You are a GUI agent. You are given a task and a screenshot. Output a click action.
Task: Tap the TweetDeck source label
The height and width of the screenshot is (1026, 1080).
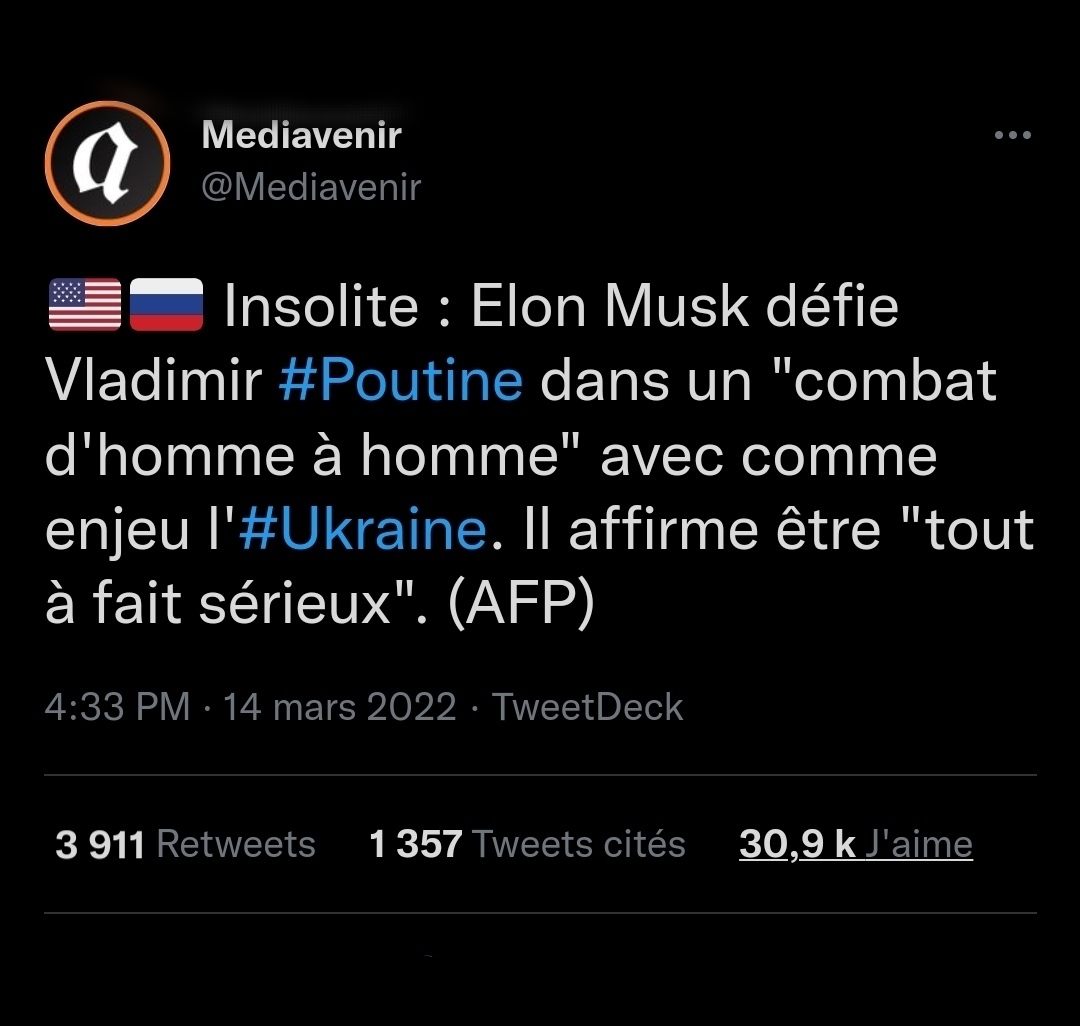pos(587,707)
